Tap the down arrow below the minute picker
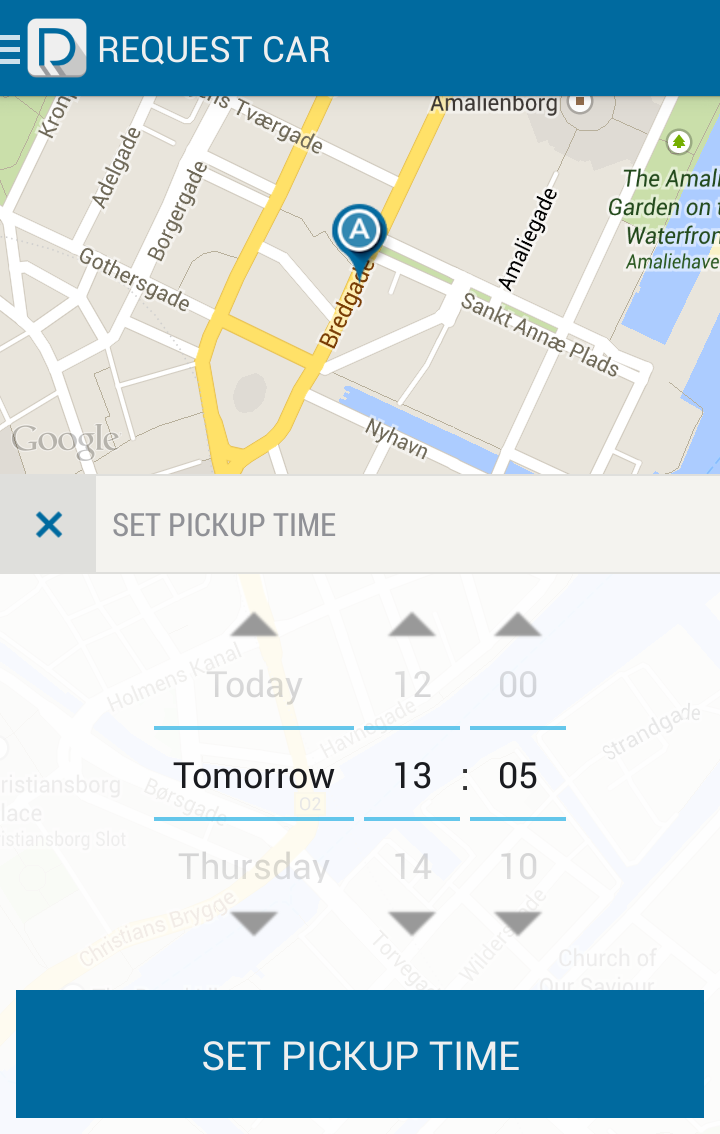Viewport: 720px width, 1134px height. click(x=518, y=922)
